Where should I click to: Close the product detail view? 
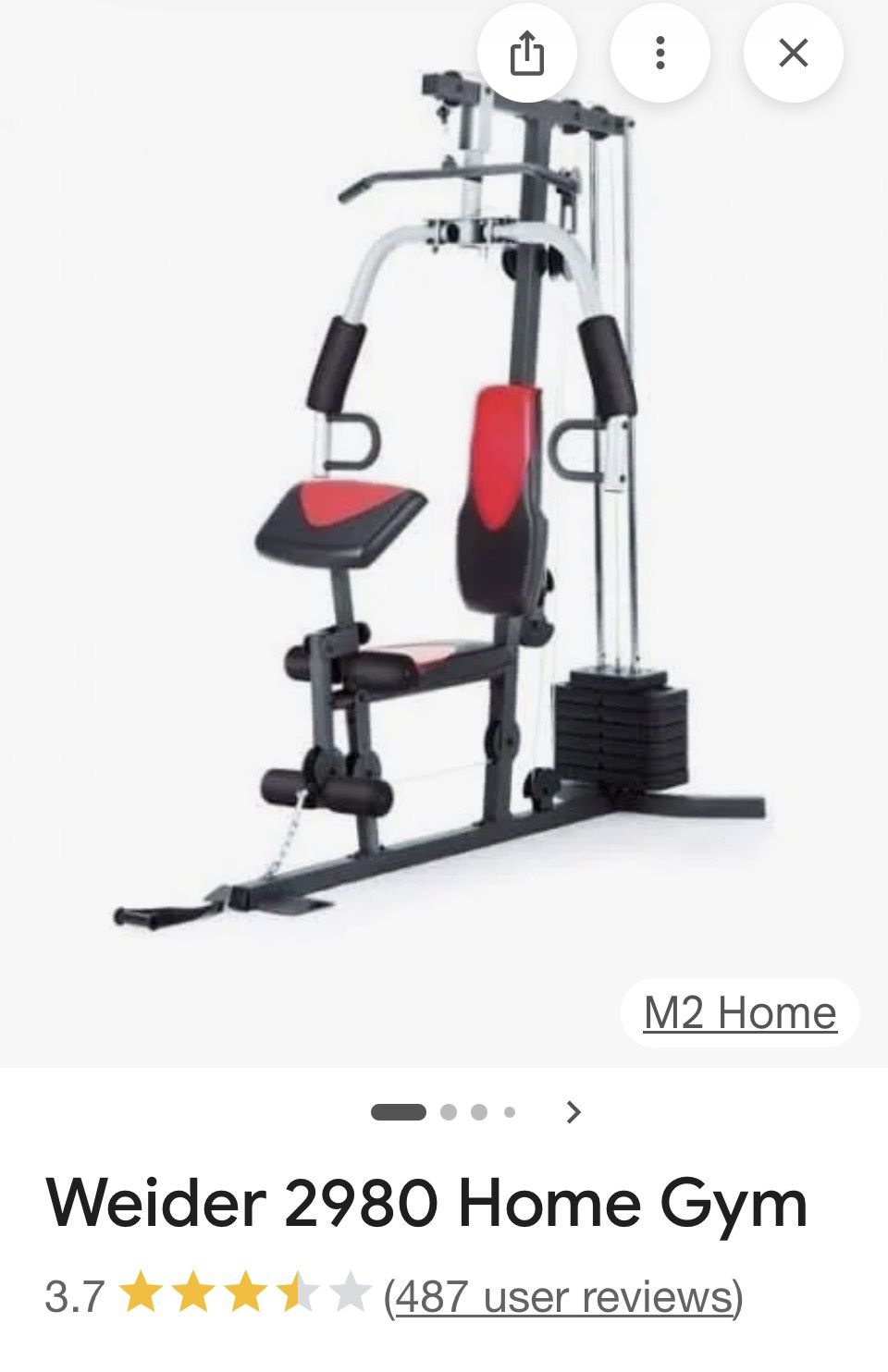tap(794, 53)
